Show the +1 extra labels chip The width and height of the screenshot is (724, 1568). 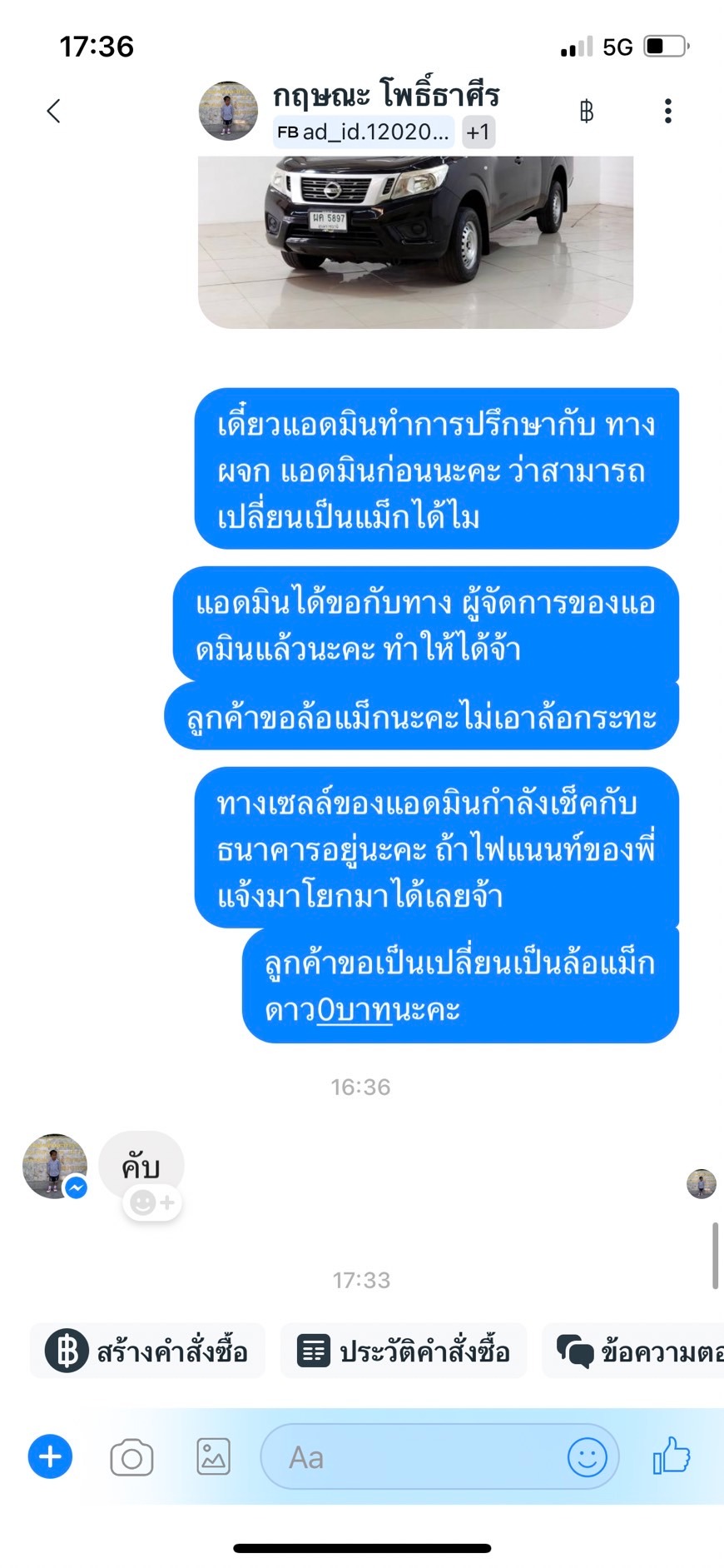tap(479, 132)
